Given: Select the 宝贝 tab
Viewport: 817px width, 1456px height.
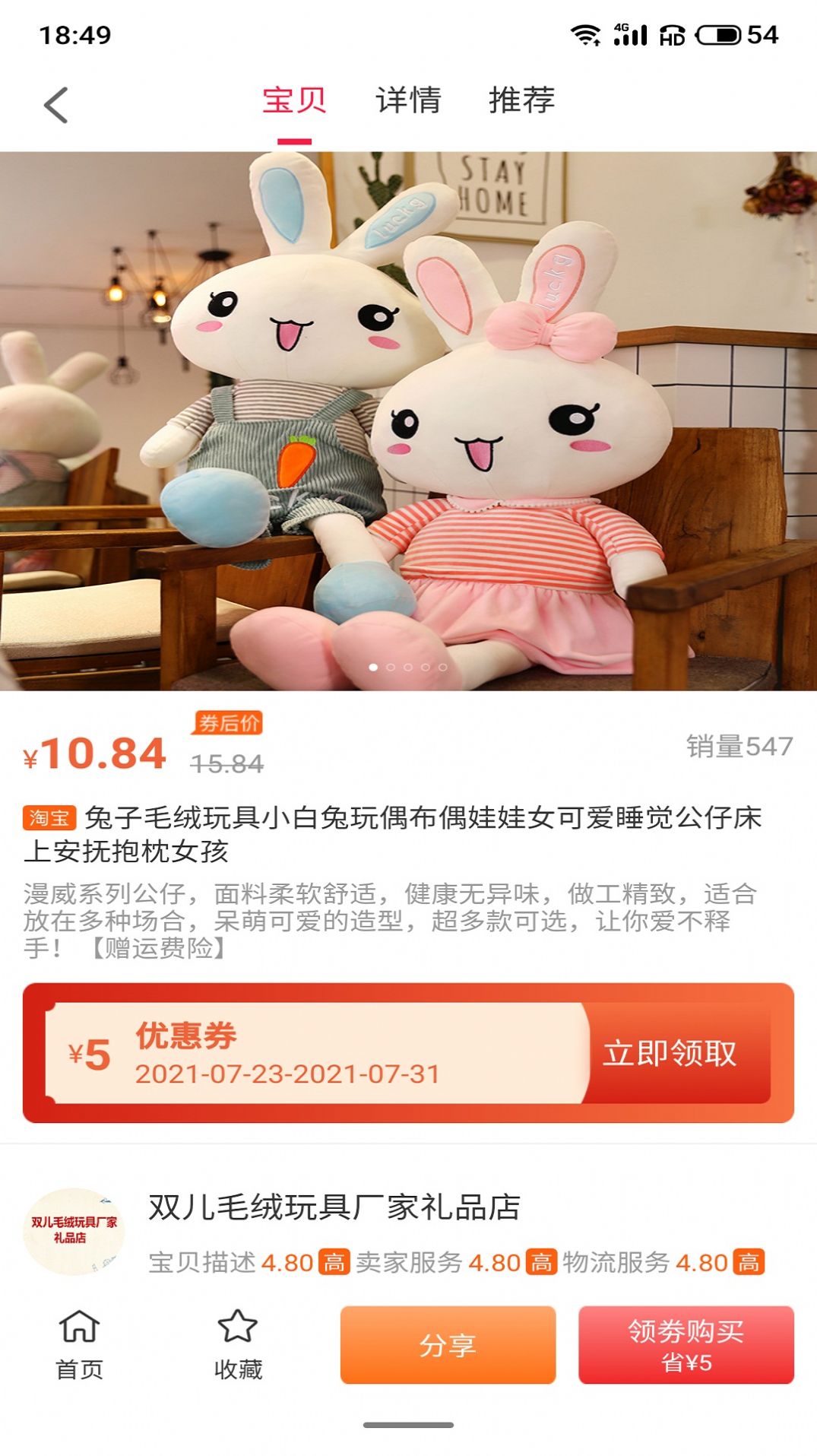Looking at the screenshot, I should tap(294, 101).
